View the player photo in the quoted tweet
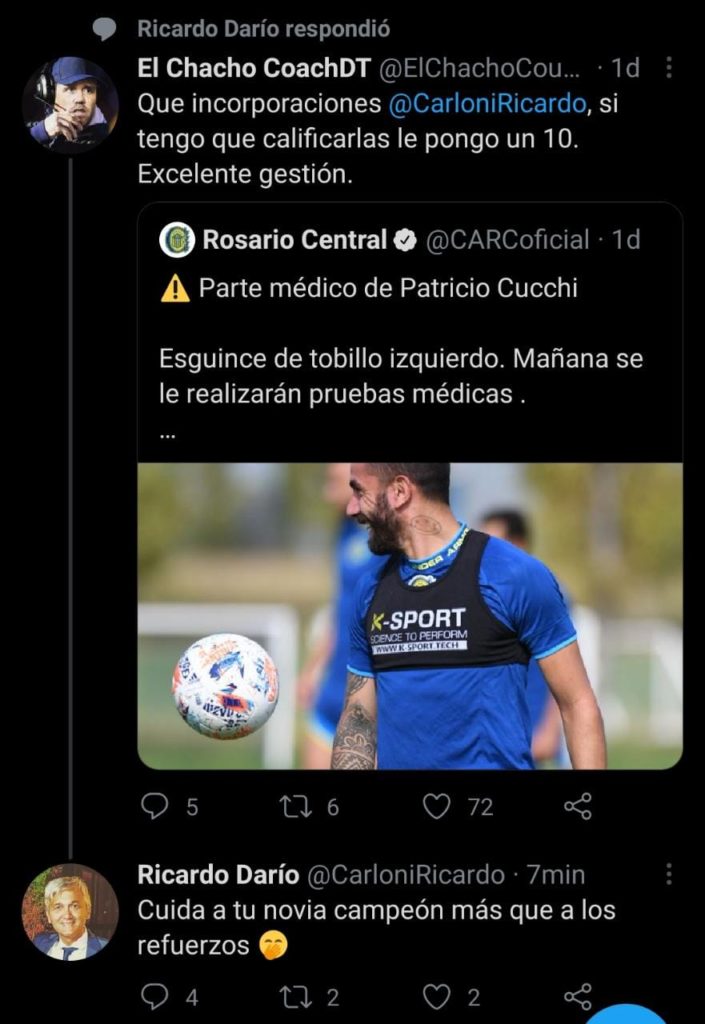 click(x=410, y=615)
